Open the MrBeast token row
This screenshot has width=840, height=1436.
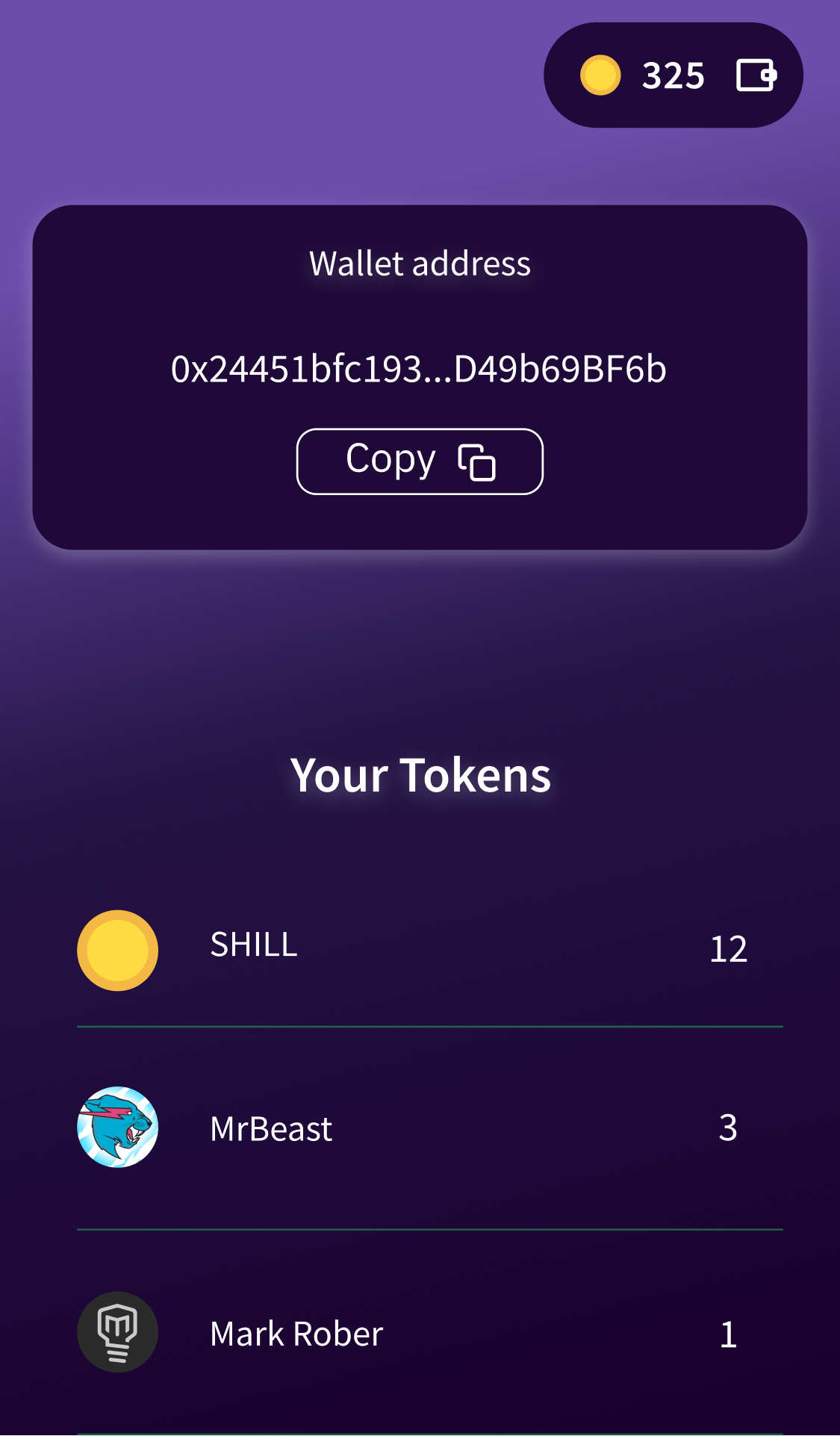pos(429,1128)
